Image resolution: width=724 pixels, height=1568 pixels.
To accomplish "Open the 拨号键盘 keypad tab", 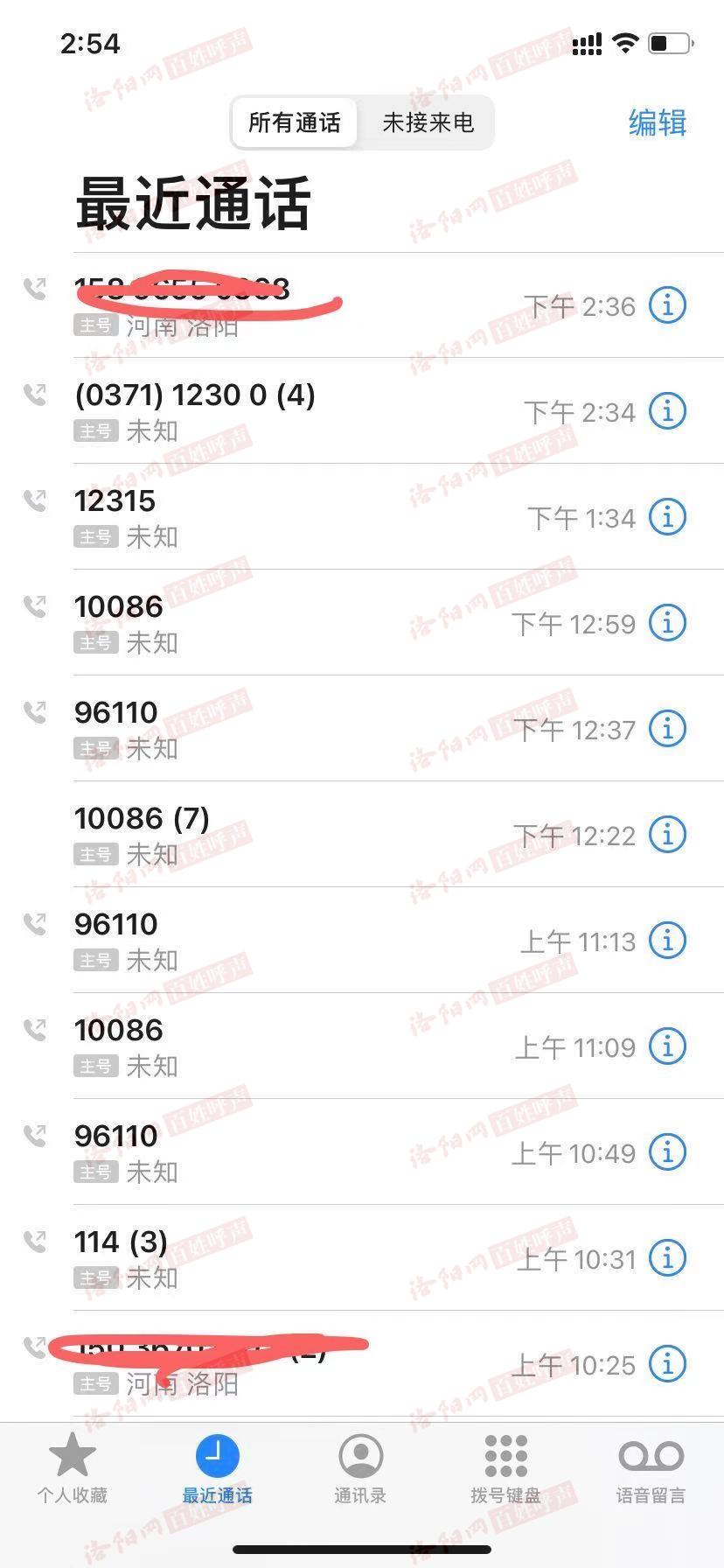I will [x=505, y=1467].
